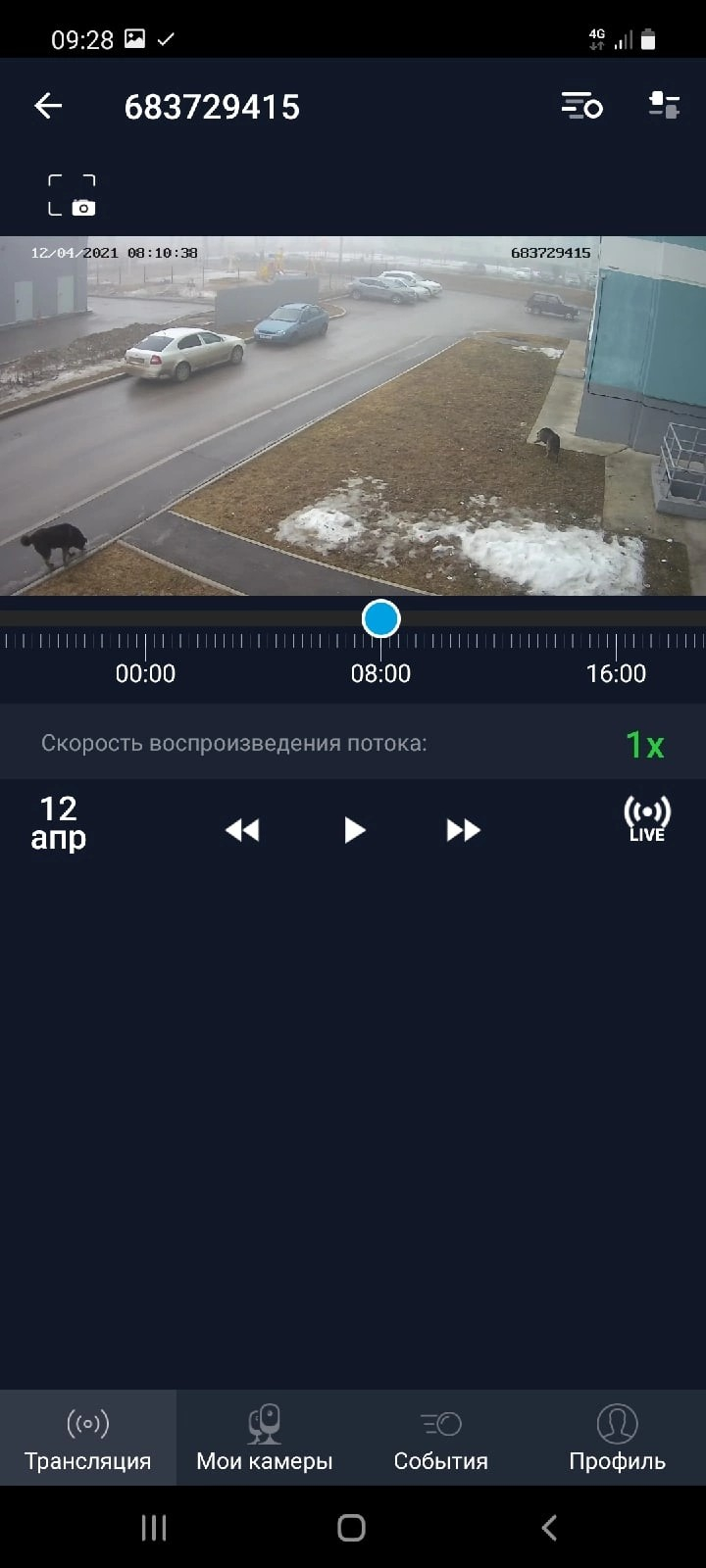
Task: Go back using the top arrow
Action: [48, 106]
